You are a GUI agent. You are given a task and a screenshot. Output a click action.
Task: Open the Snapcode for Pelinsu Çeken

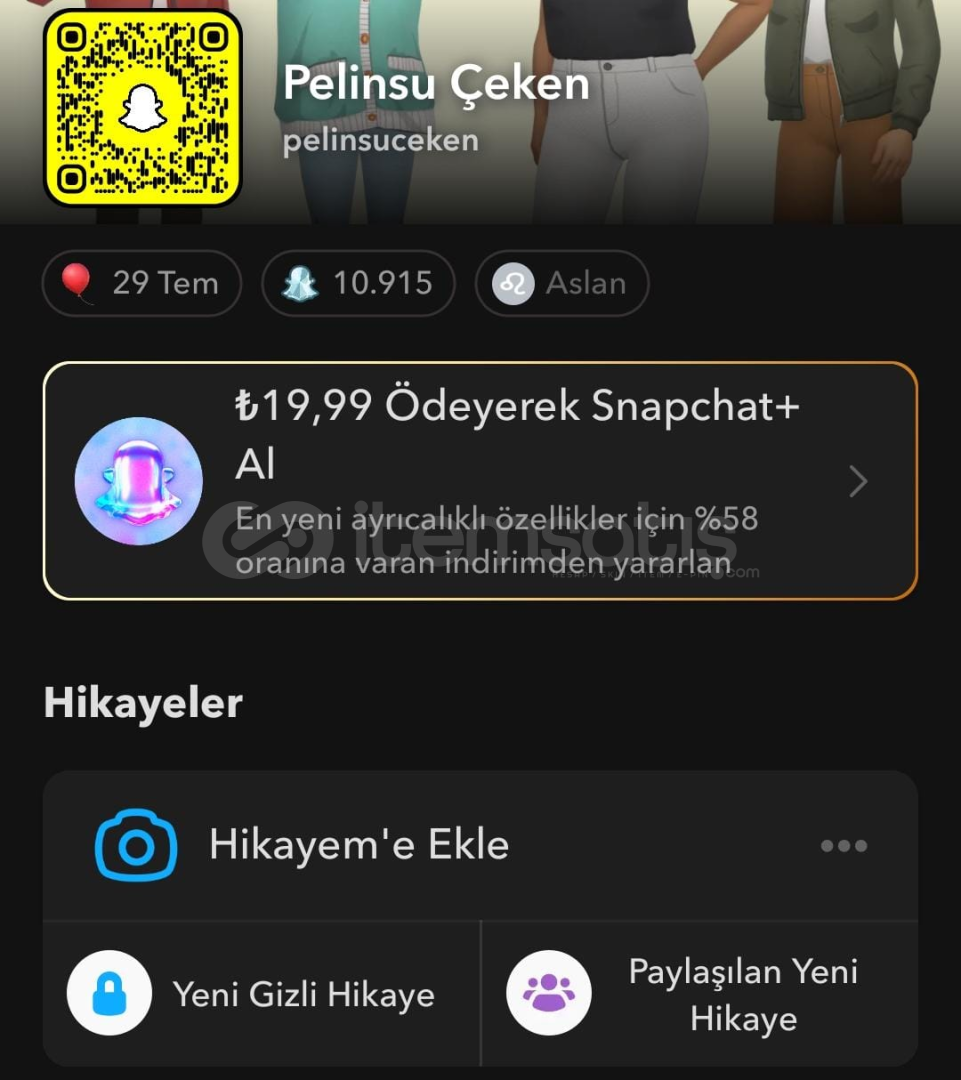(143, 108)
